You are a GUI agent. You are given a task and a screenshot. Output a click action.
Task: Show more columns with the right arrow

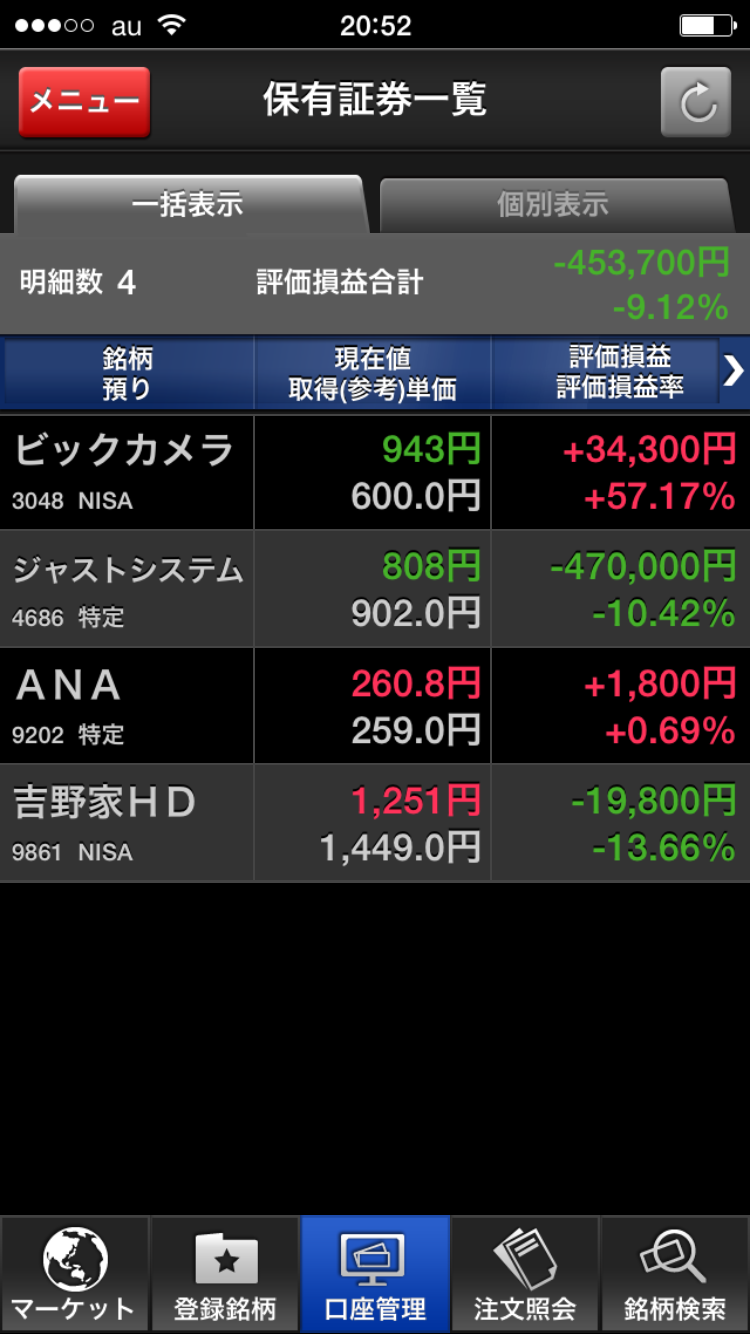tap(734, 372)
